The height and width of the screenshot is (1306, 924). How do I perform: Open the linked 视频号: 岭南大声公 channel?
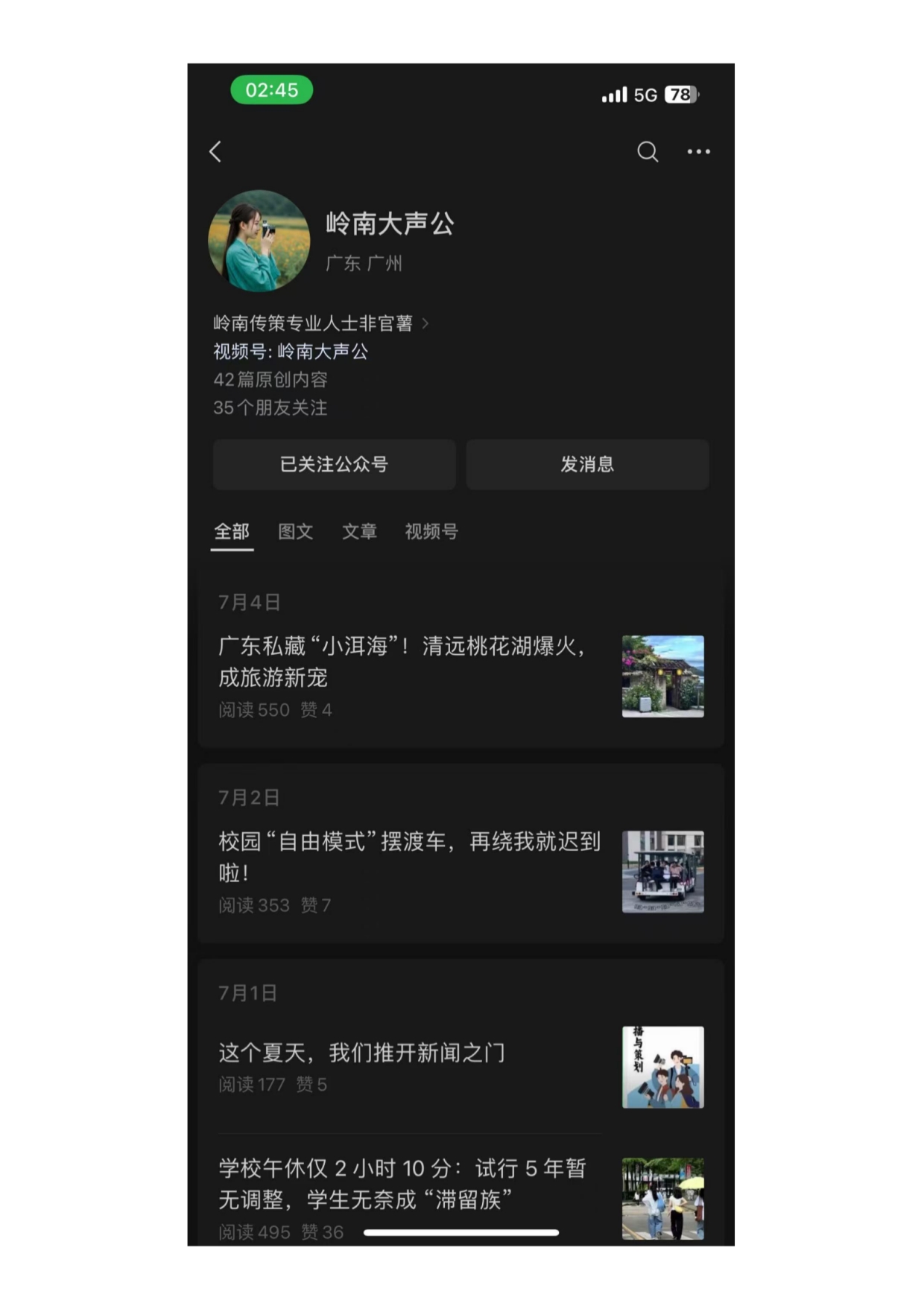(291, 352)
